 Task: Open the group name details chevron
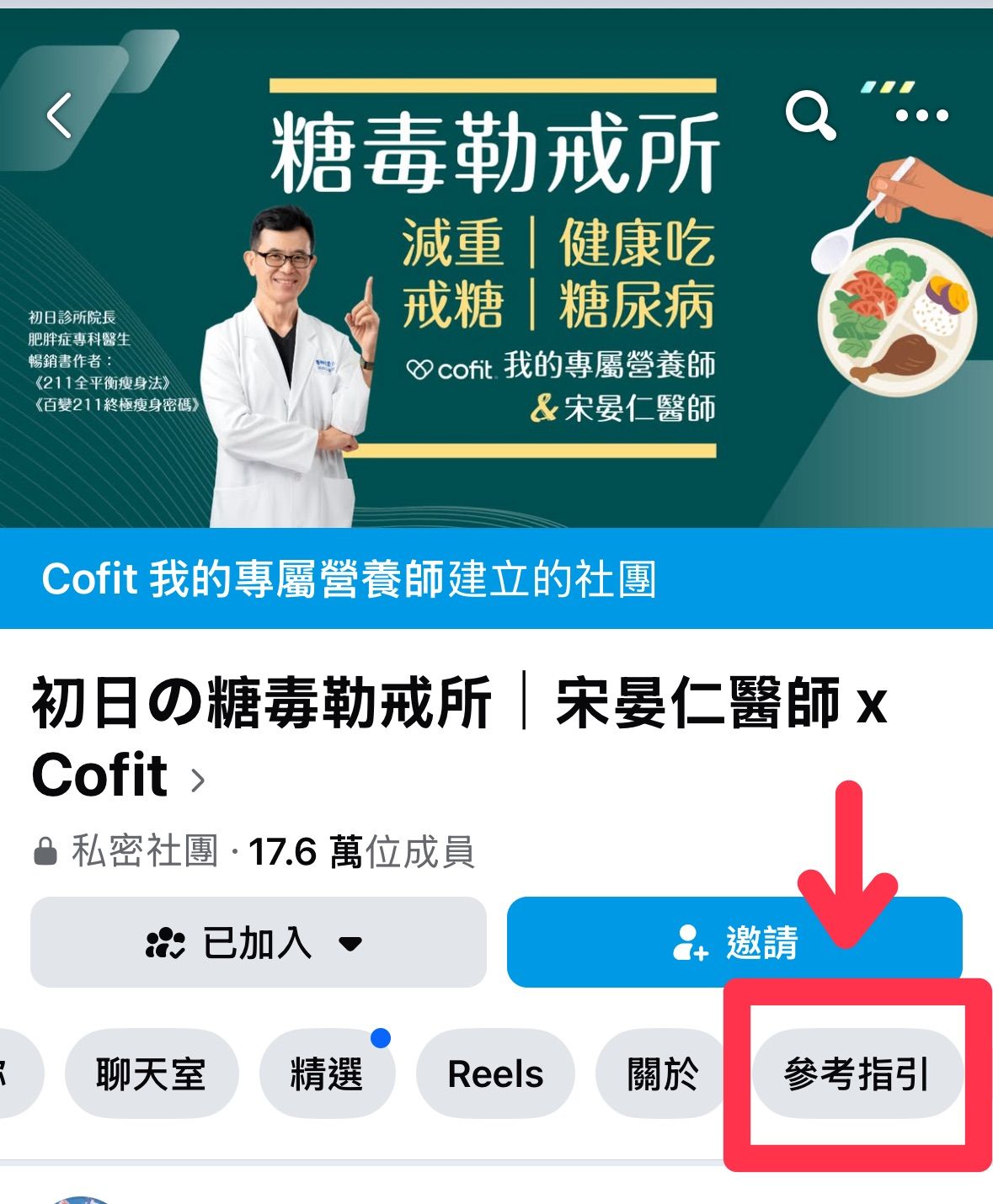198,780
